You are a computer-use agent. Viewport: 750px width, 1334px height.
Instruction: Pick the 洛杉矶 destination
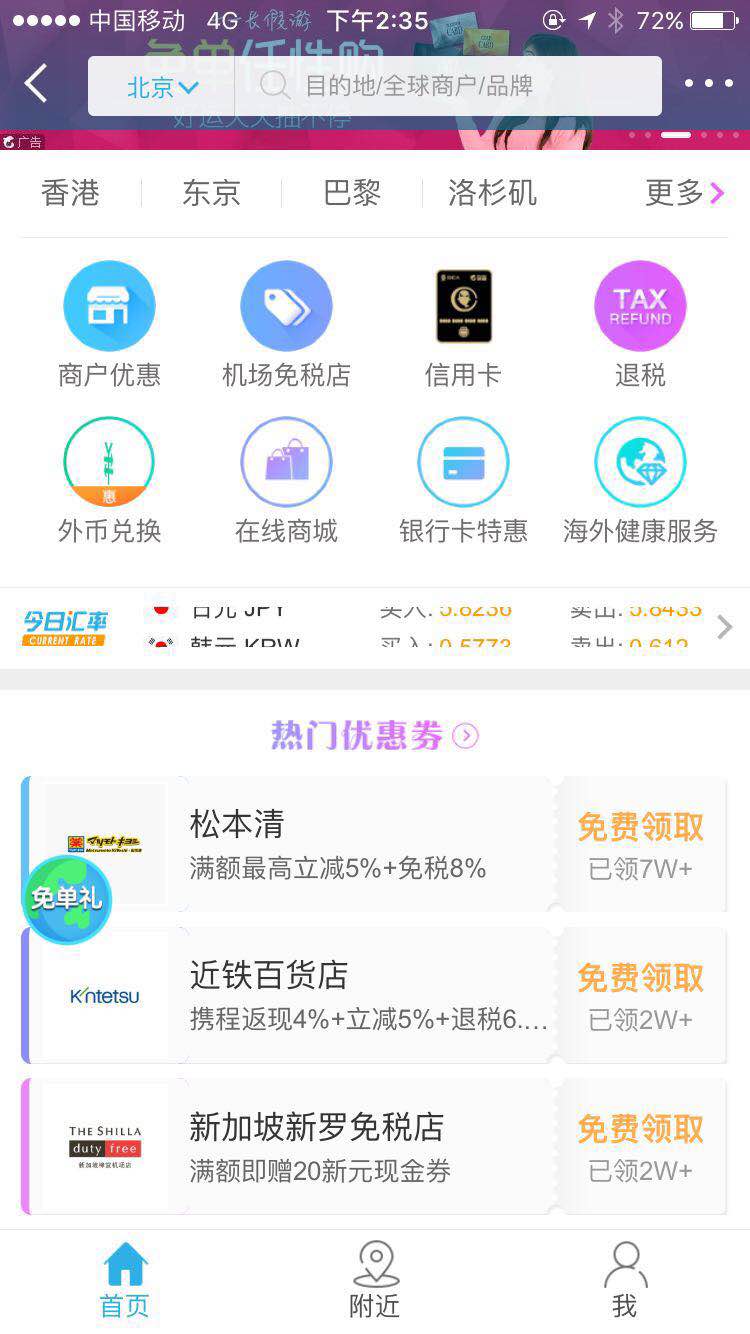(x=492, y=193)
